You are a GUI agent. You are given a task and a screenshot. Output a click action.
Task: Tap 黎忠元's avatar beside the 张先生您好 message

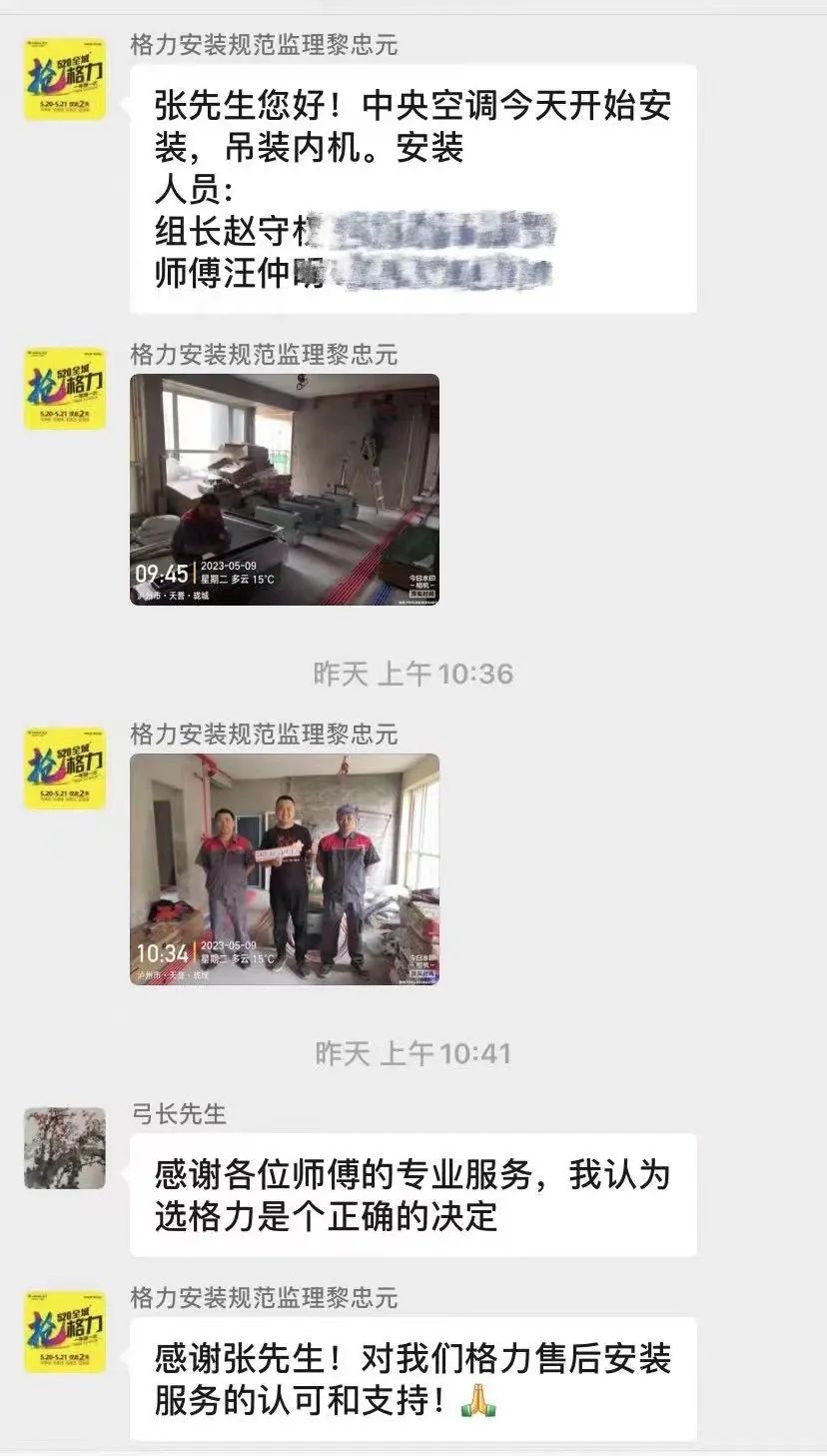click(65, 79)
